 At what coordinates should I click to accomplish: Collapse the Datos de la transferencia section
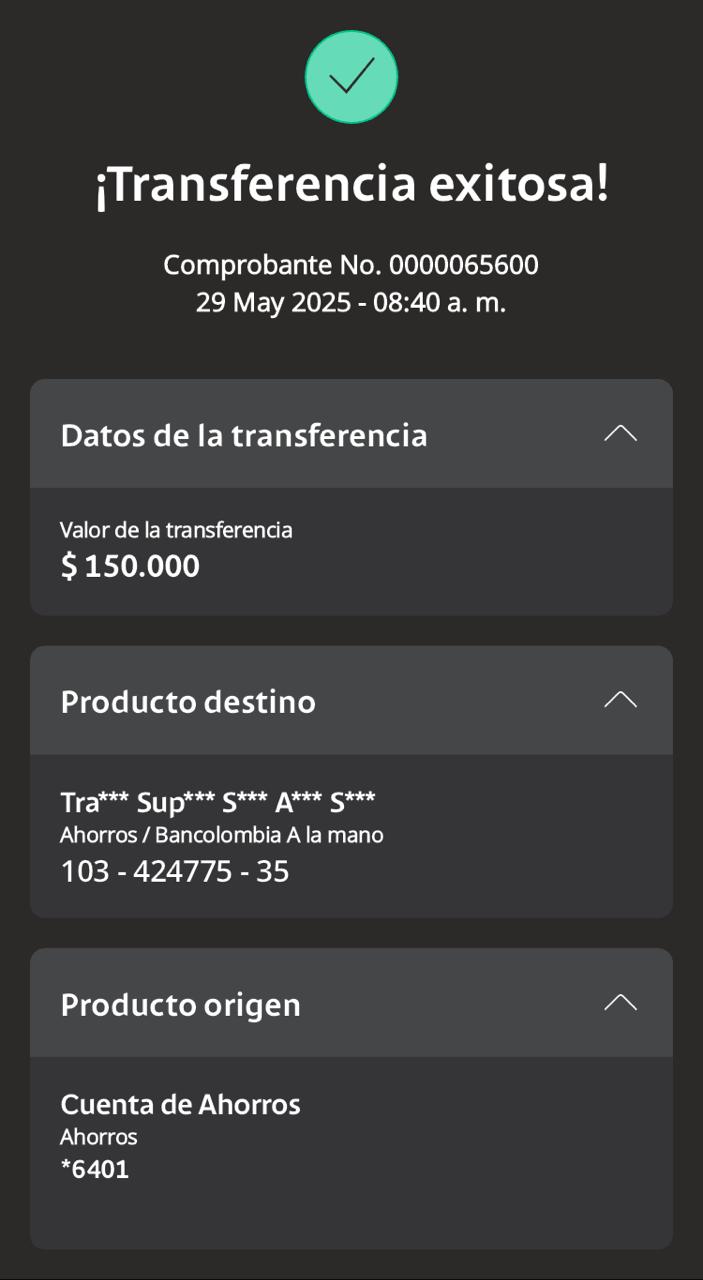(x=620, y=433)
